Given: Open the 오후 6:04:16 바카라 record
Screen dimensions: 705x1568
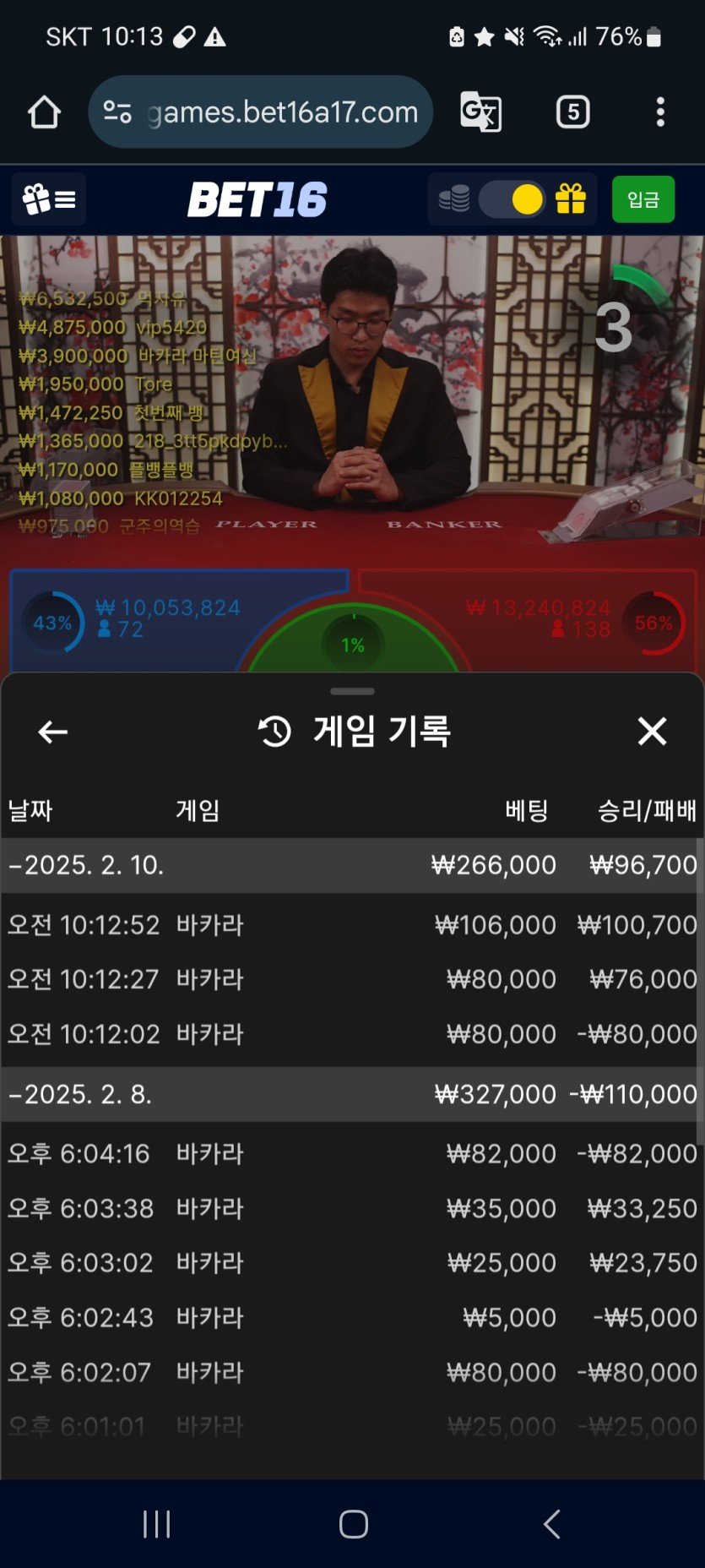Looking at the screenshot, I should [x=350, y=1154].
